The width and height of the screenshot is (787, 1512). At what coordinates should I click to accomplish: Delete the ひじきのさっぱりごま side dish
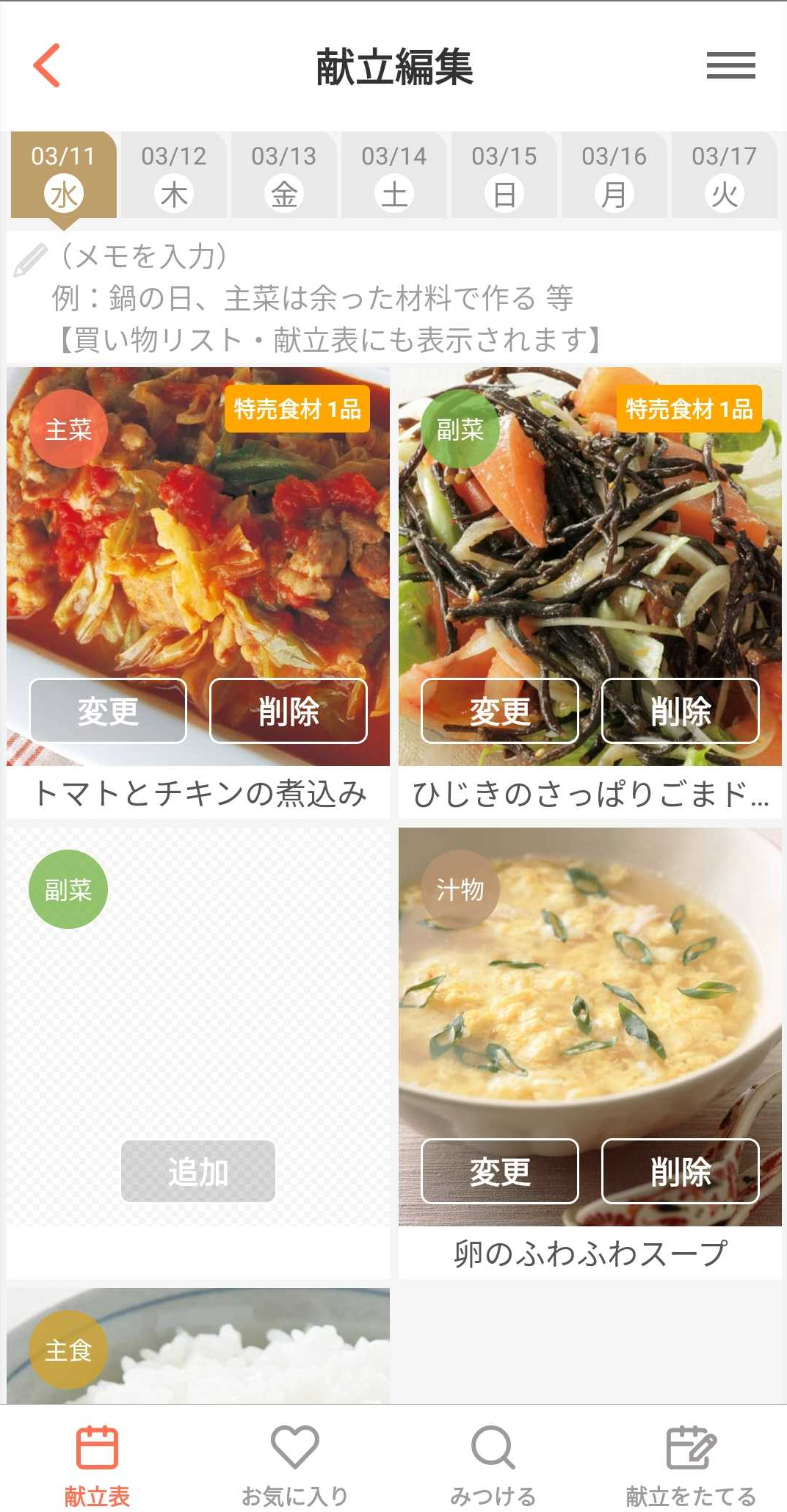pos(681,711)
